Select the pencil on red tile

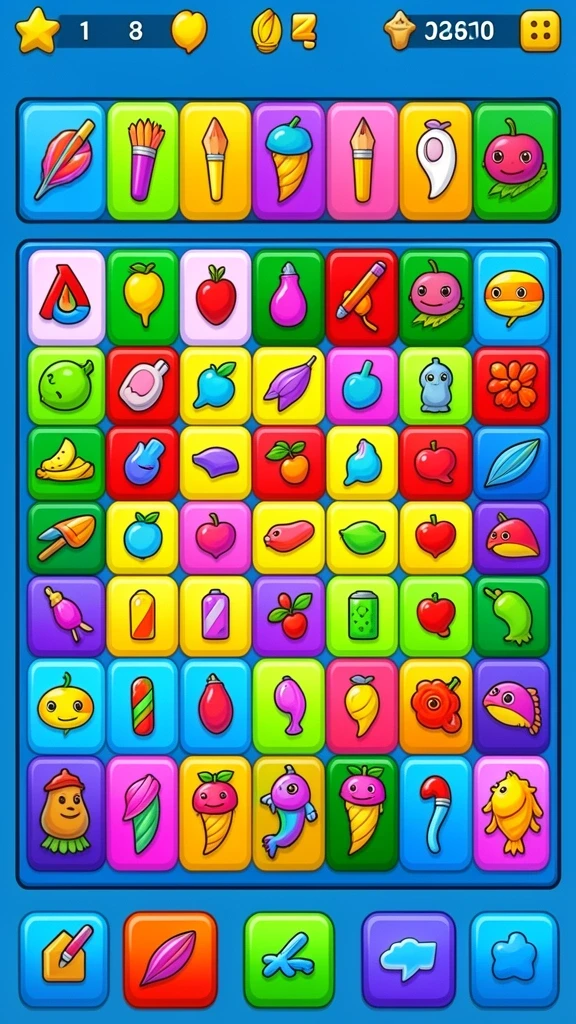(x=362, y=296)
